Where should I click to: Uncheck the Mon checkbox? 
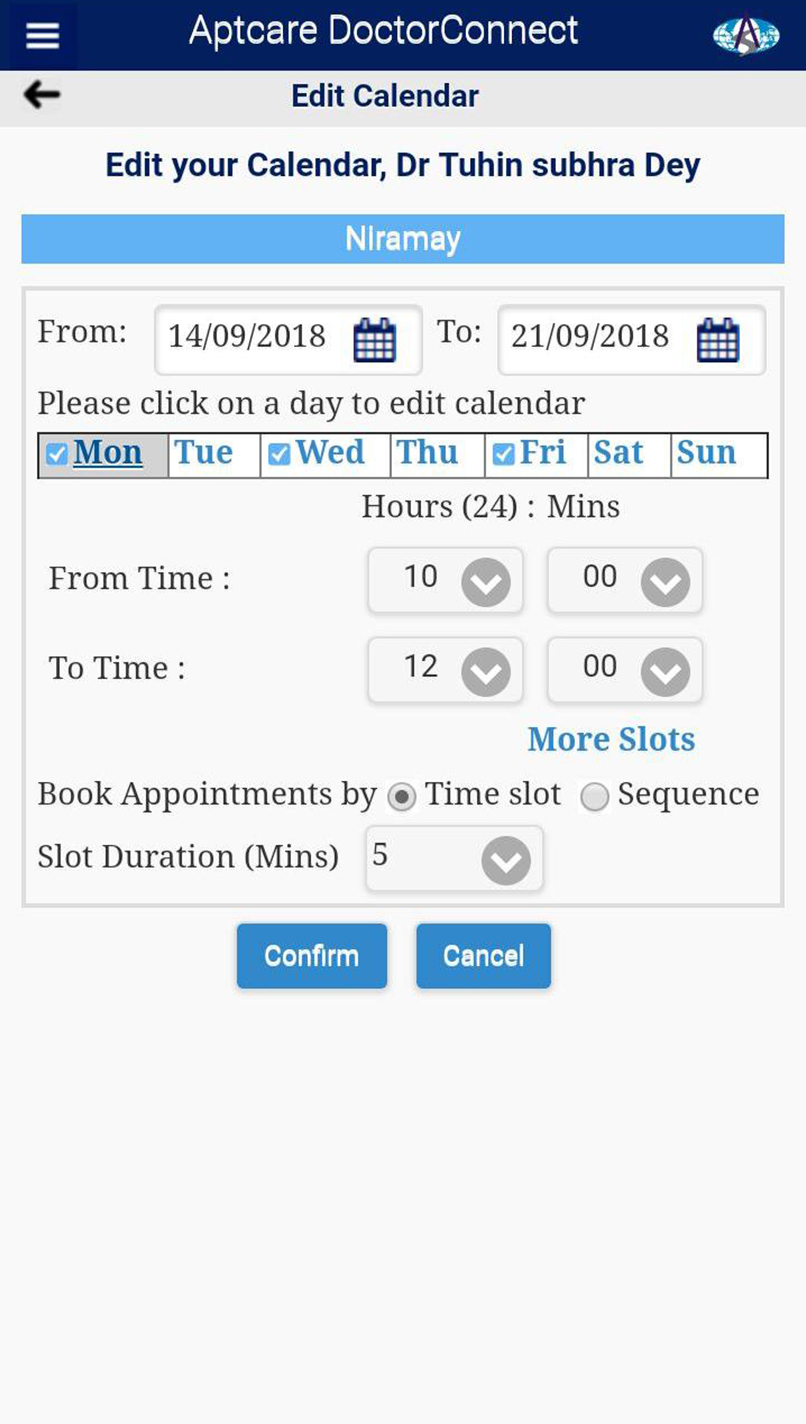[x=57, y=454]
